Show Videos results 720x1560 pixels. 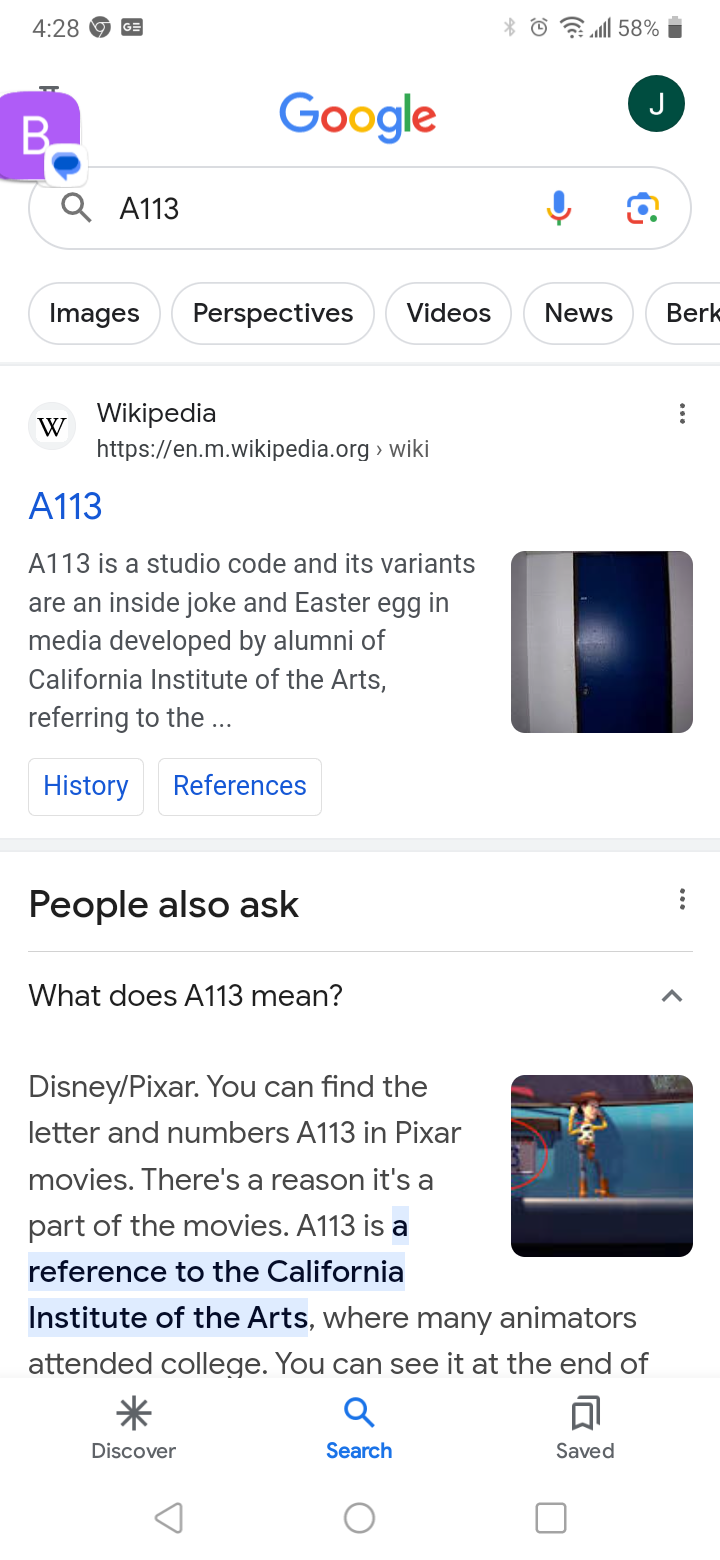(x=448, y=313)
